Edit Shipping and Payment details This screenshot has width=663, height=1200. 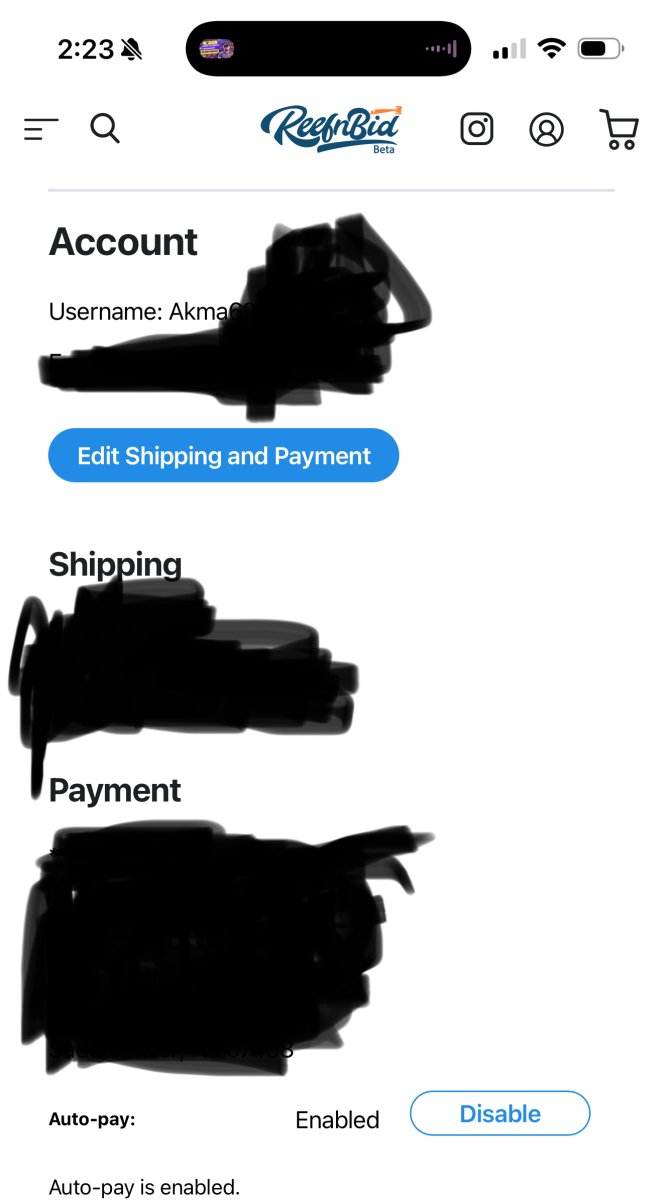(x=224, y=456)
